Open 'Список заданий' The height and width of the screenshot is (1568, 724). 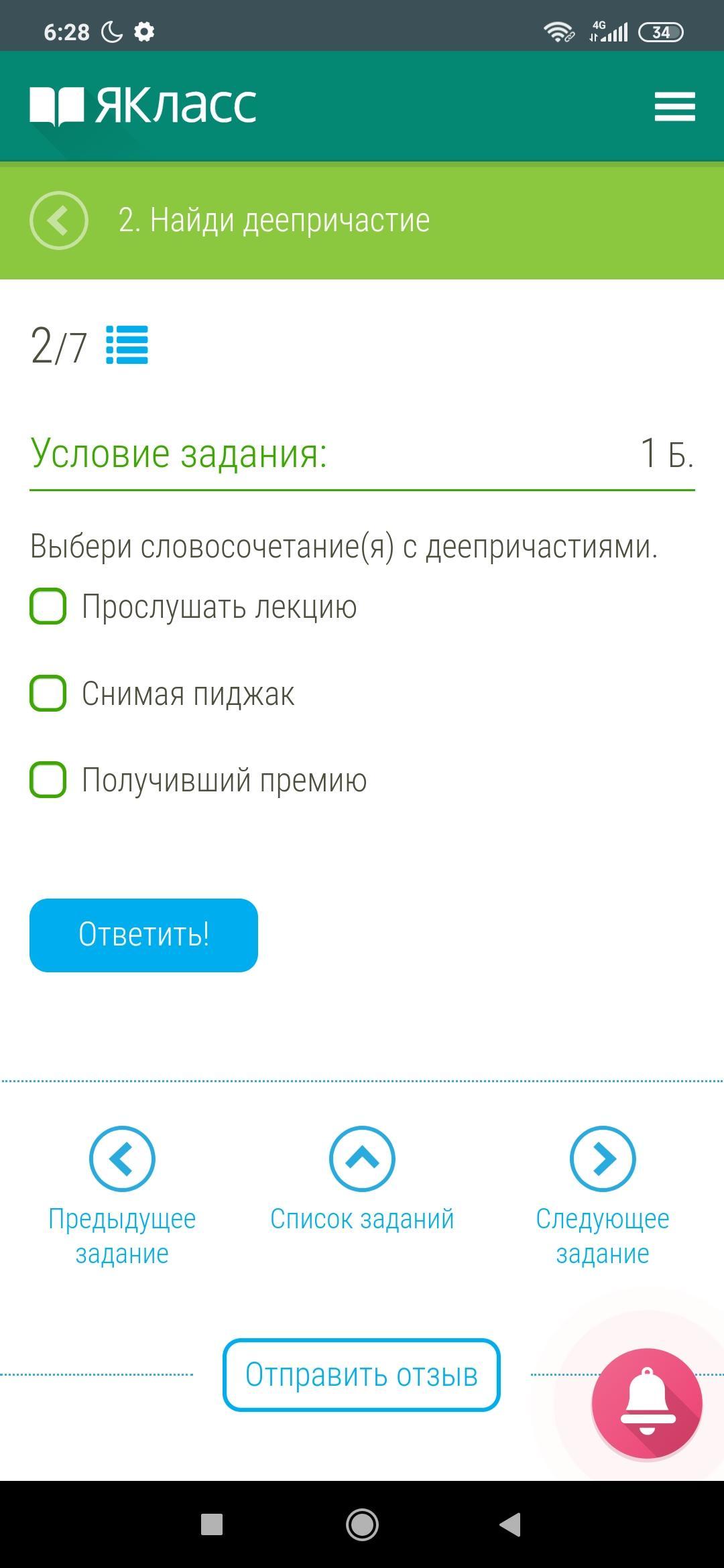362,1159
